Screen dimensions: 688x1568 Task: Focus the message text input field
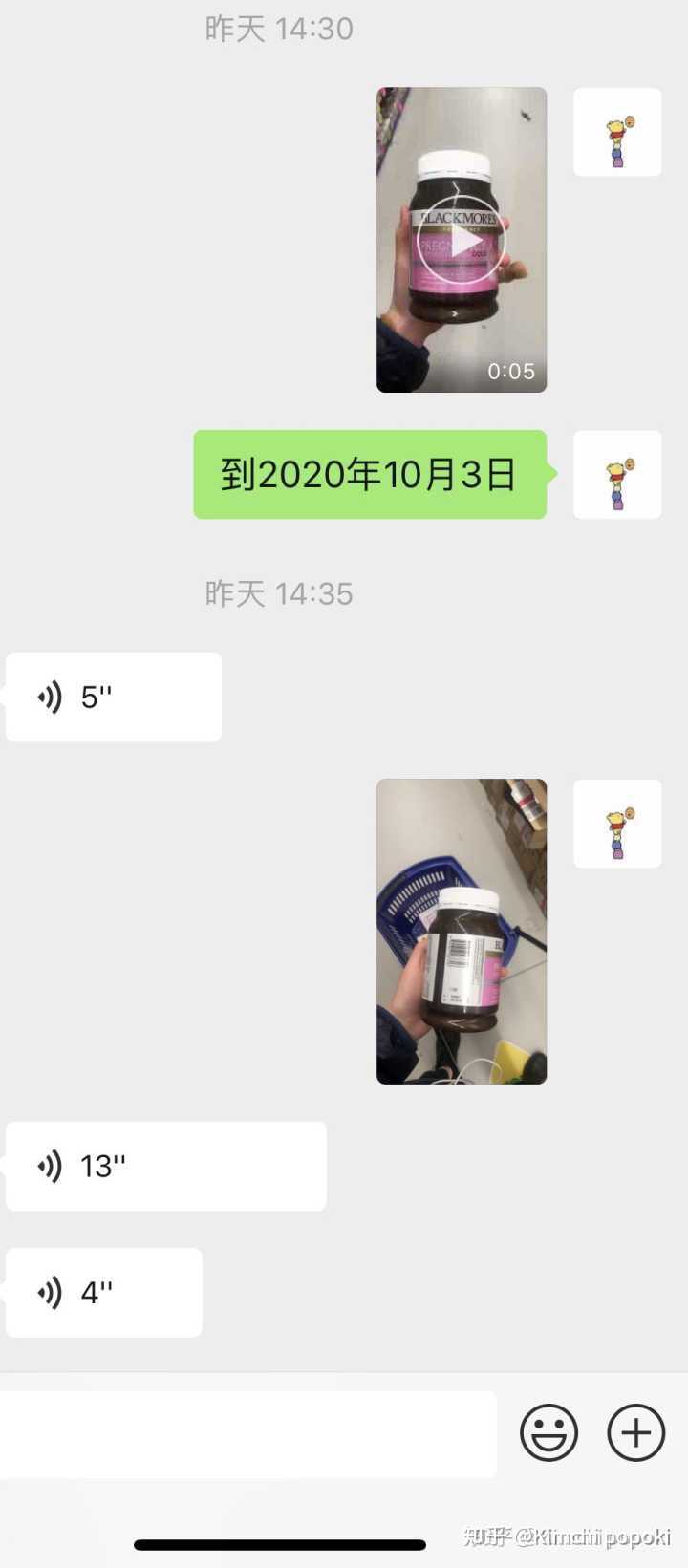247,1433
